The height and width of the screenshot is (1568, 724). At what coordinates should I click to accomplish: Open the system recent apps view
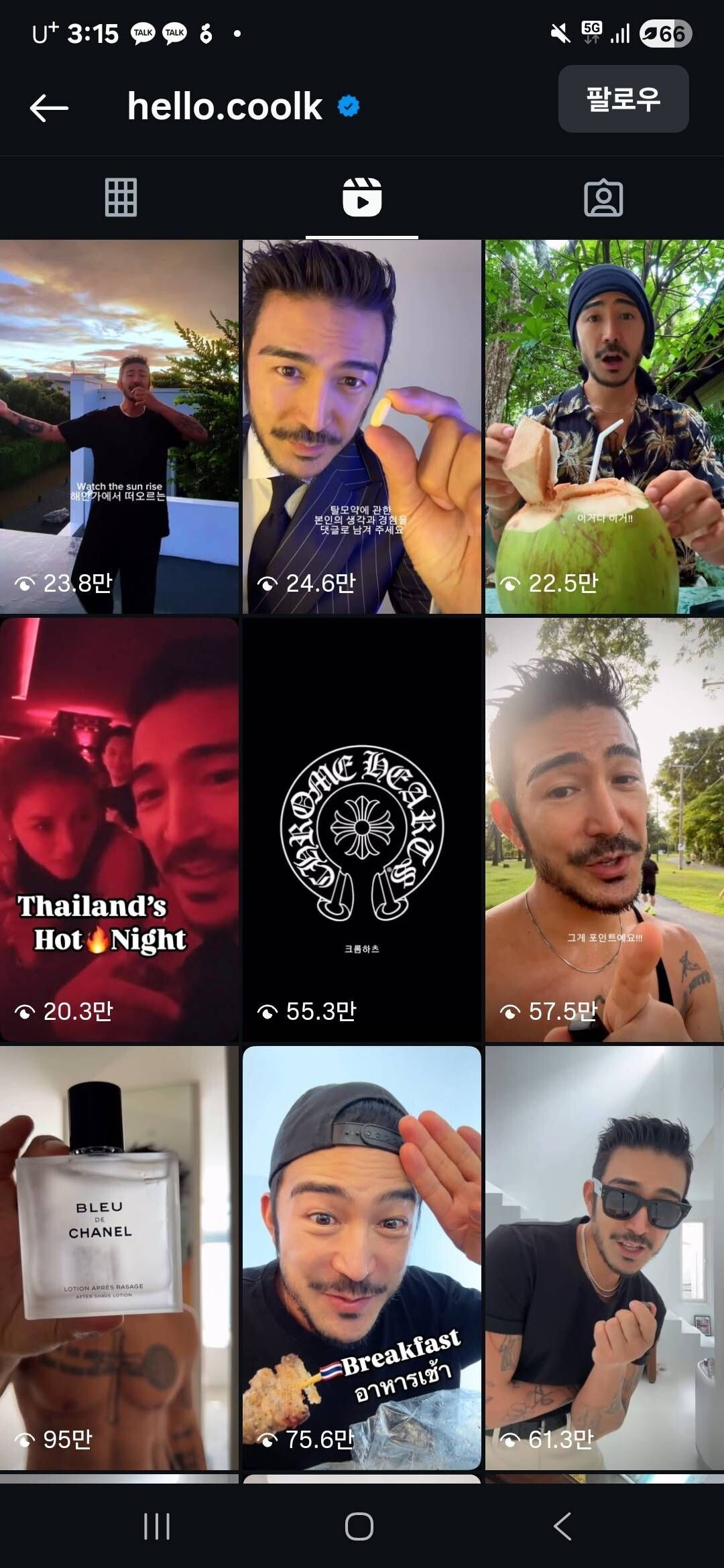(x=157, y=1526)
